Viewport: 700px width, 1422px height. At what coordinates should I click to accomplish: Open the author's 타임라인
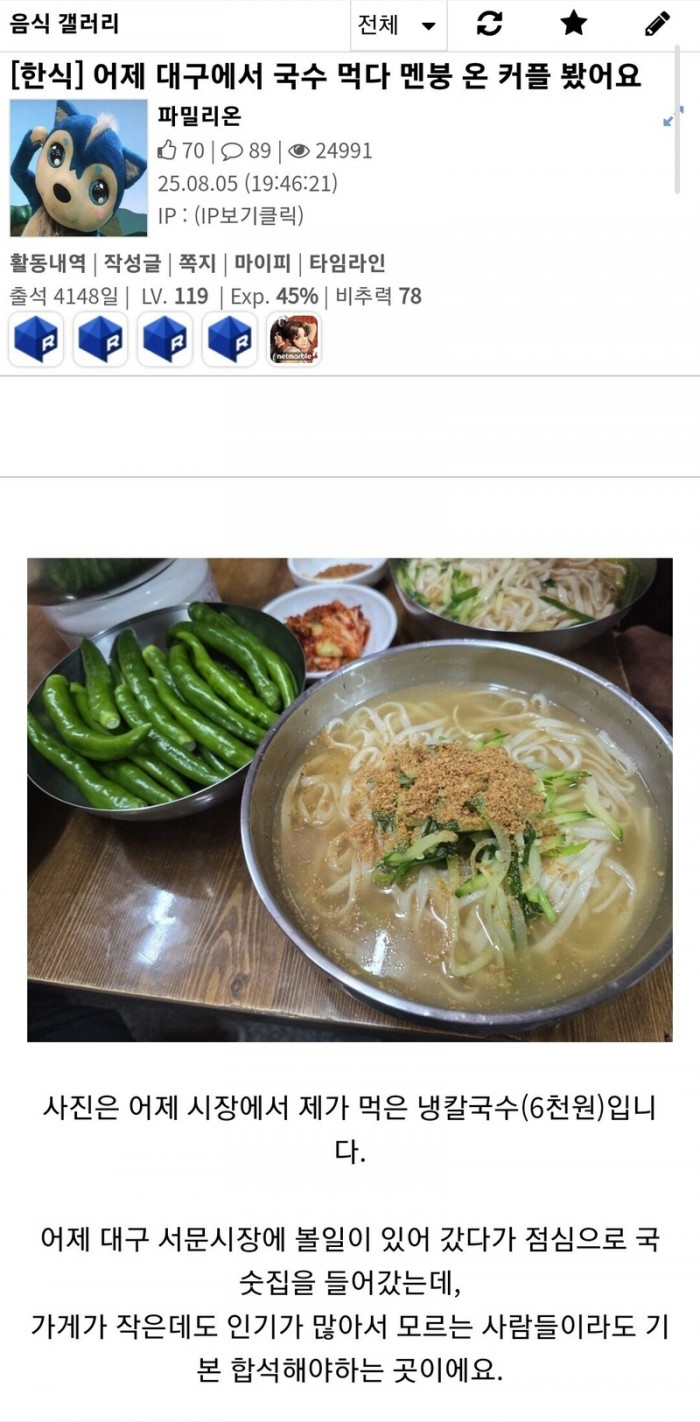pyautogui.click(x=346, y=263)
